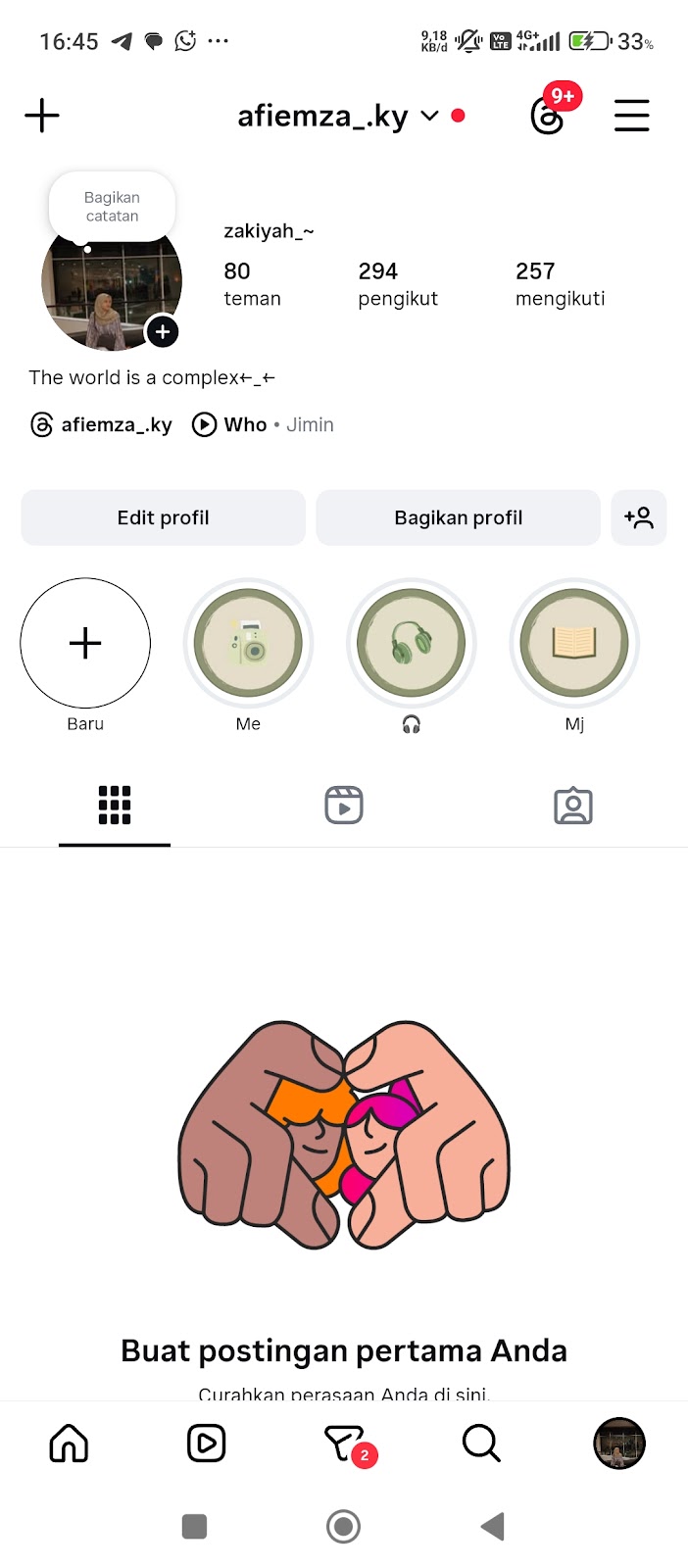Open the Me story highlight

coord(248,643)
